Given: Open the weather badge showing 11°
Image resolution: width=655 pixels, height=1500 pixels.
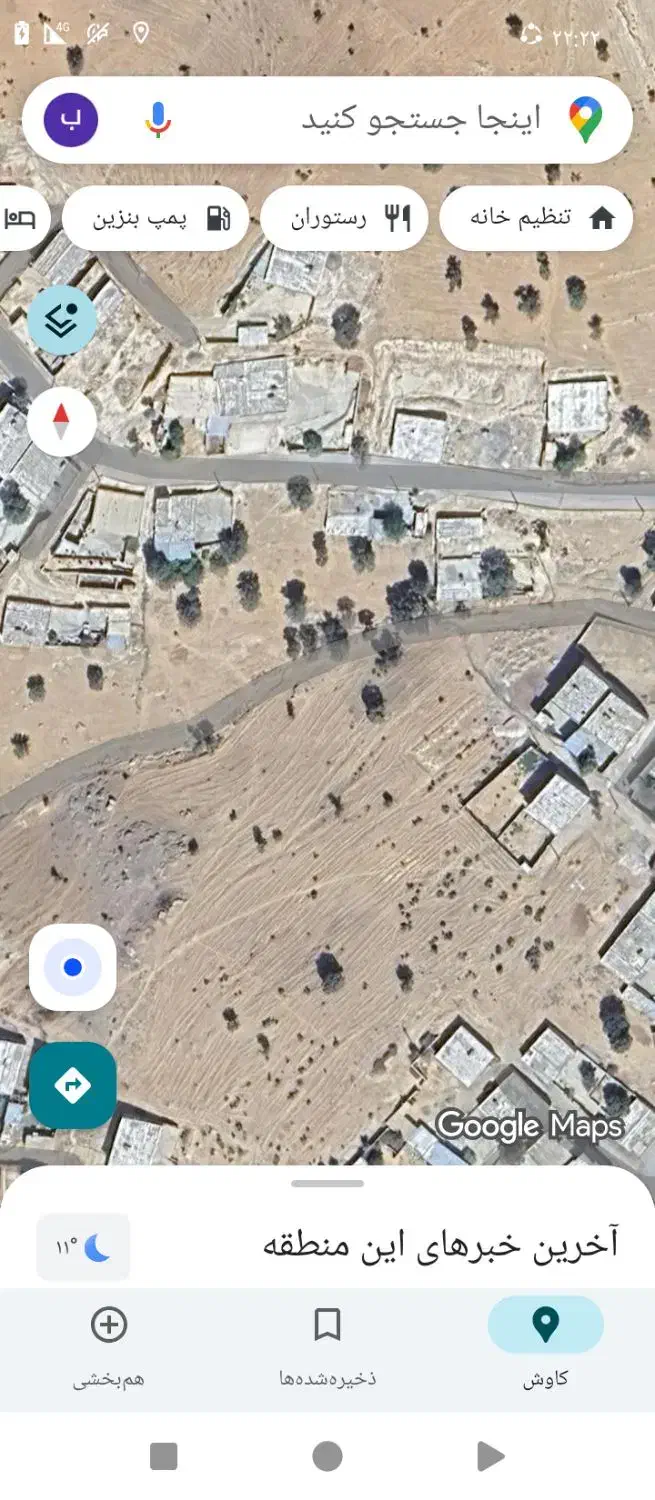Looking at the screenshot, I should coord(83,1247).
